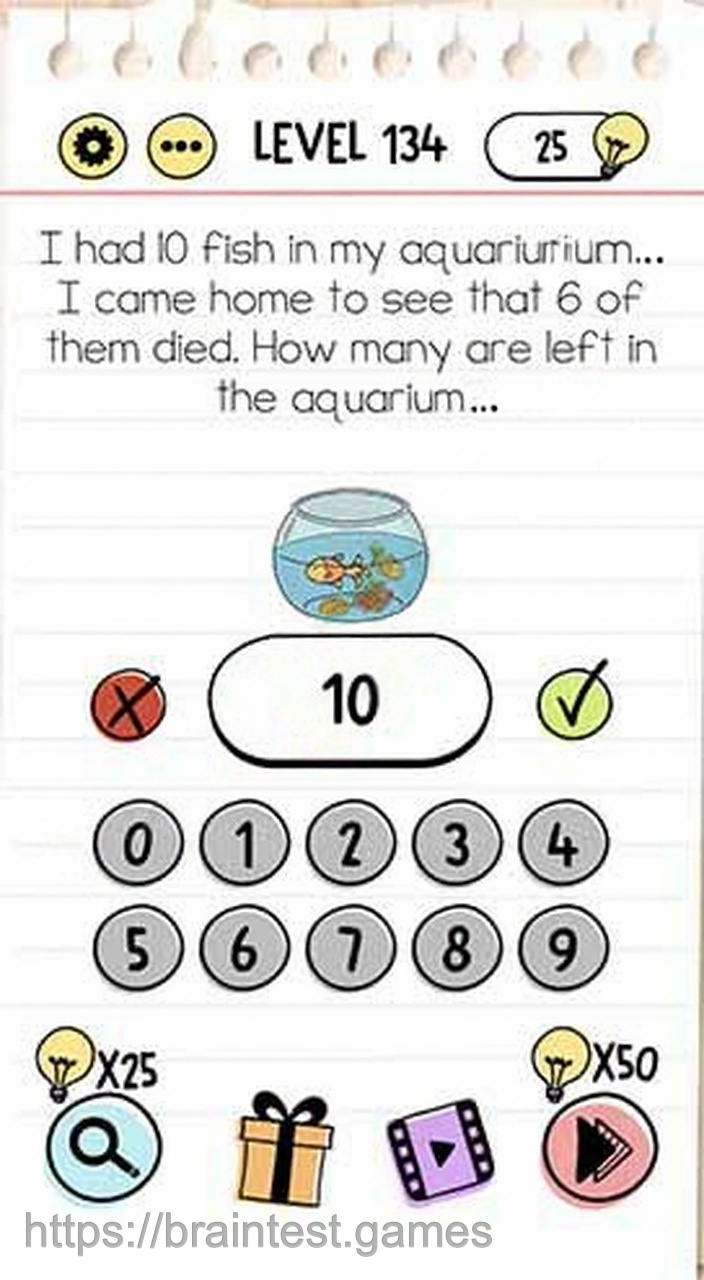
Task: Enter digit 6 on the number pad
Action: point(244,949)
